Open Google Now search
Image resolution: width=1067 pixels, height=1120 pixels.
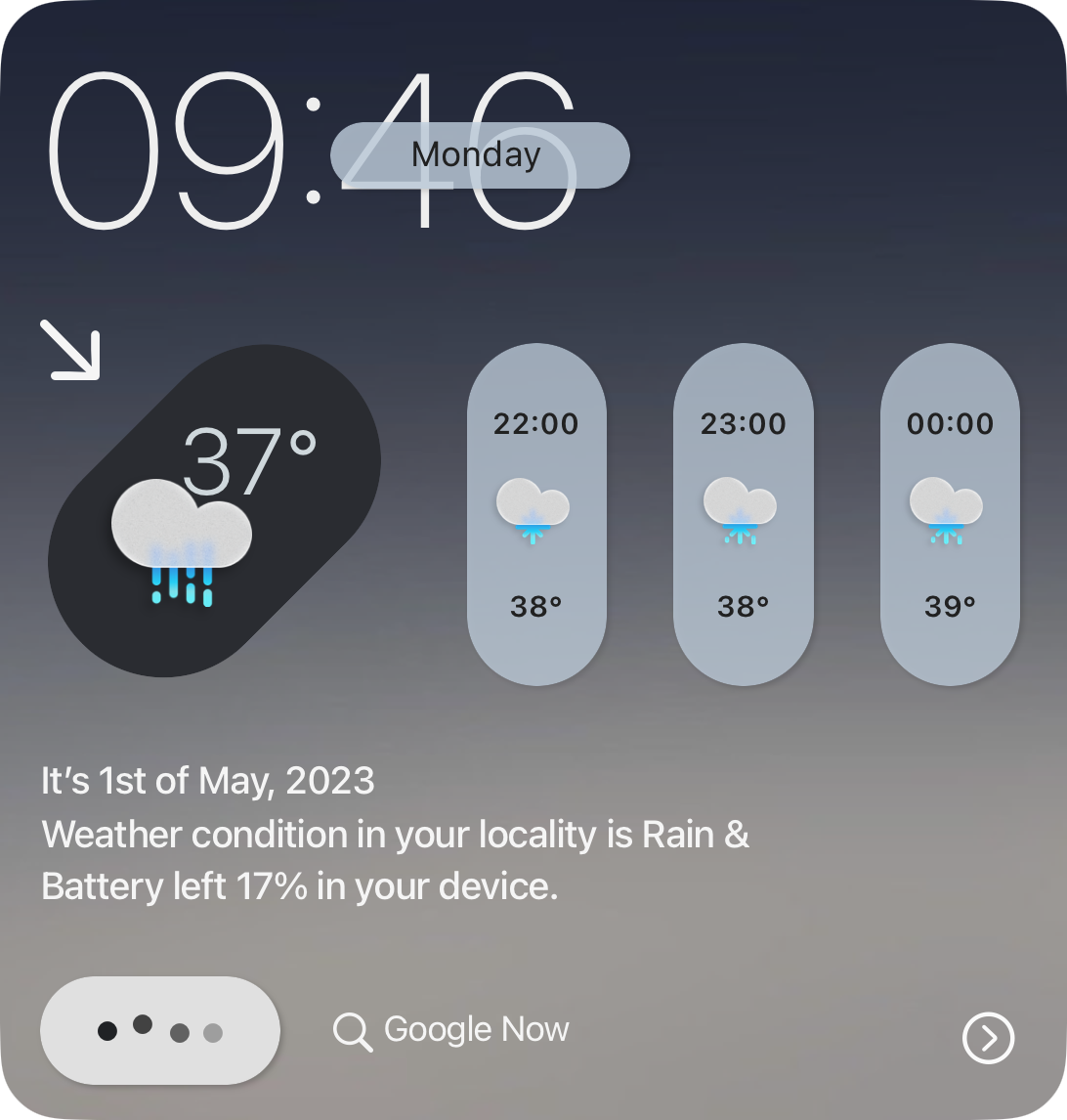click(452, 1030)
